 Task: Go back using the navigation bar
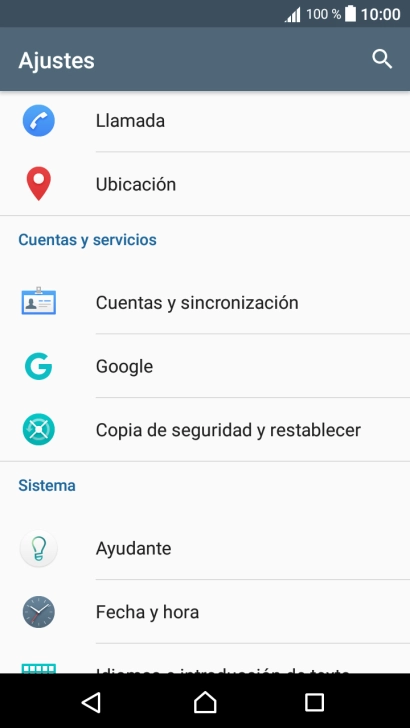pos(91,702)
